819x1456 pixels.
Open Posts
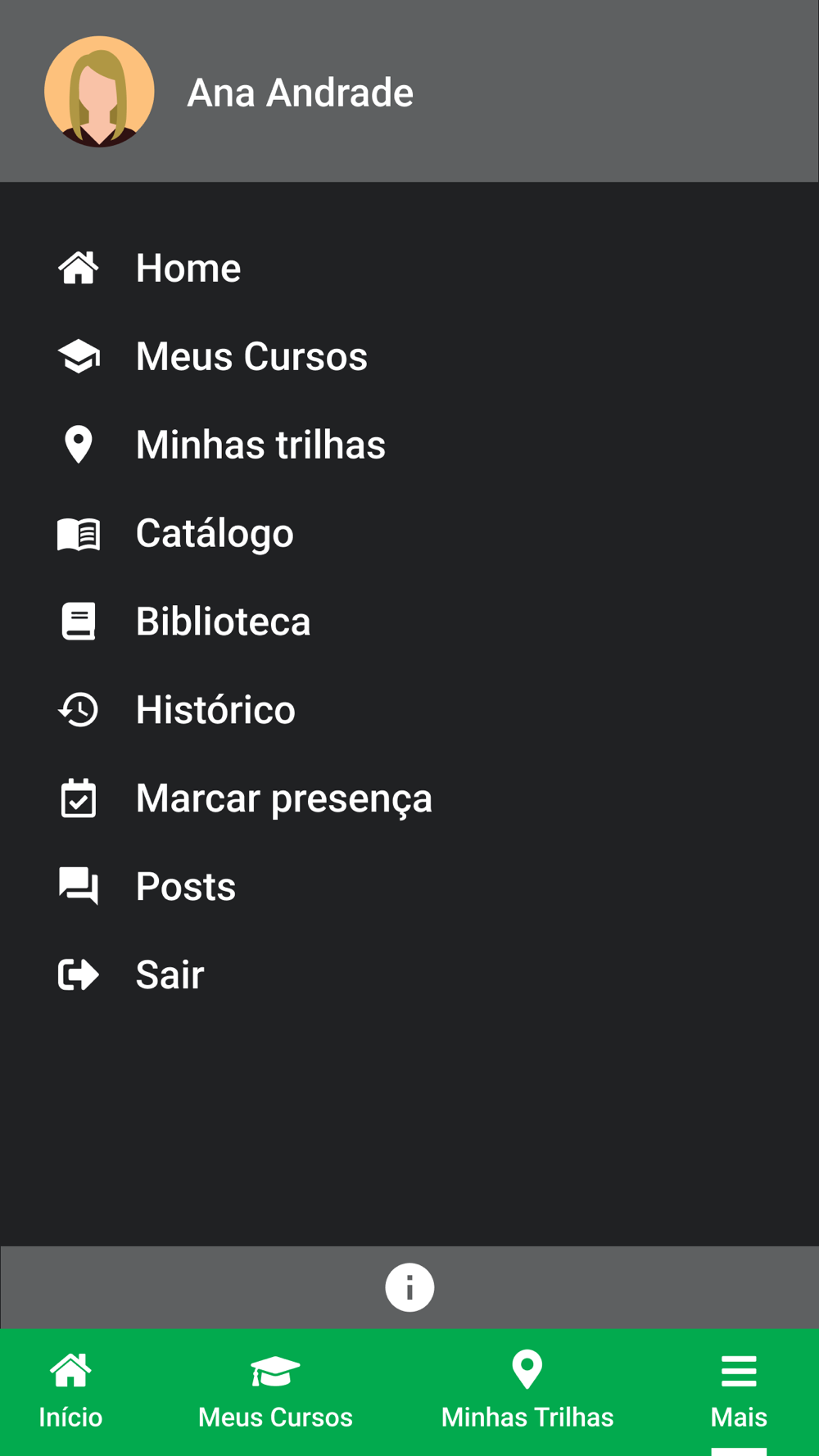click(186, 887)
